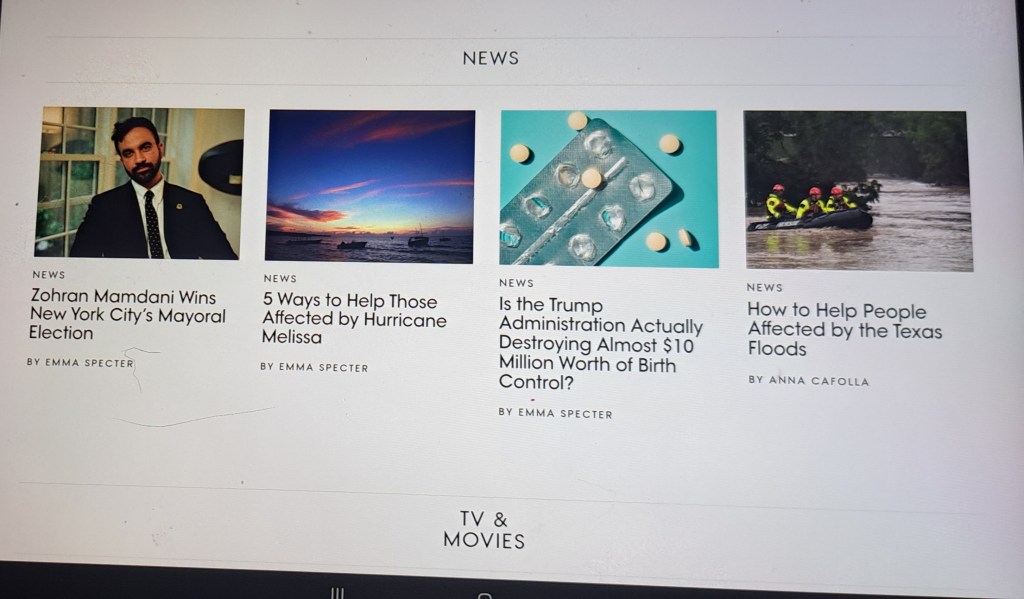Open the Texas floods rescue boat image
Image resolution: width=1024 pixels, height=599 pixels.
tap(857, 190)
